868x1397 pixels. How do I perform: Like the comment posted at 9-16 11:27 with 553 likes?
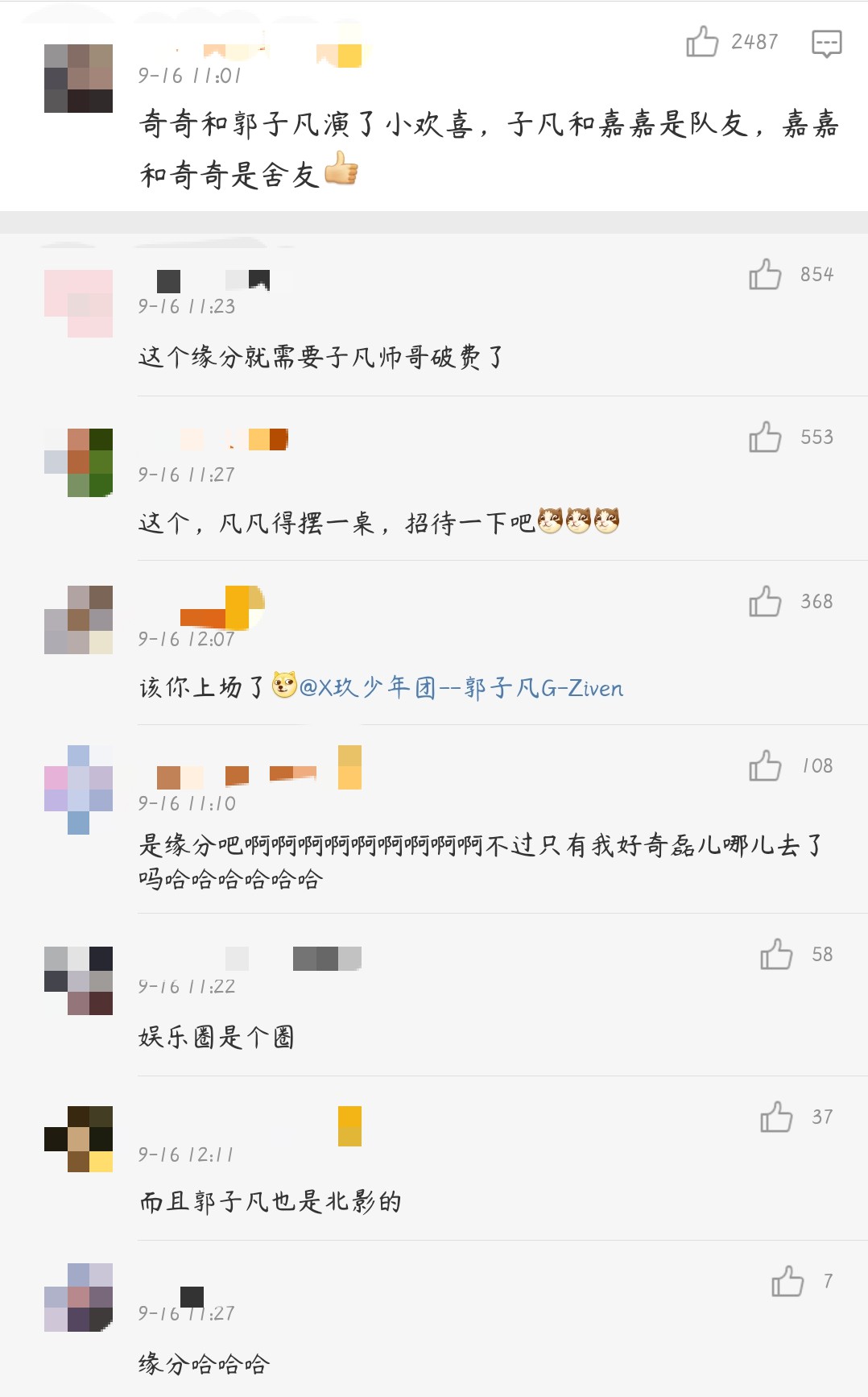(x=765, y=437)
